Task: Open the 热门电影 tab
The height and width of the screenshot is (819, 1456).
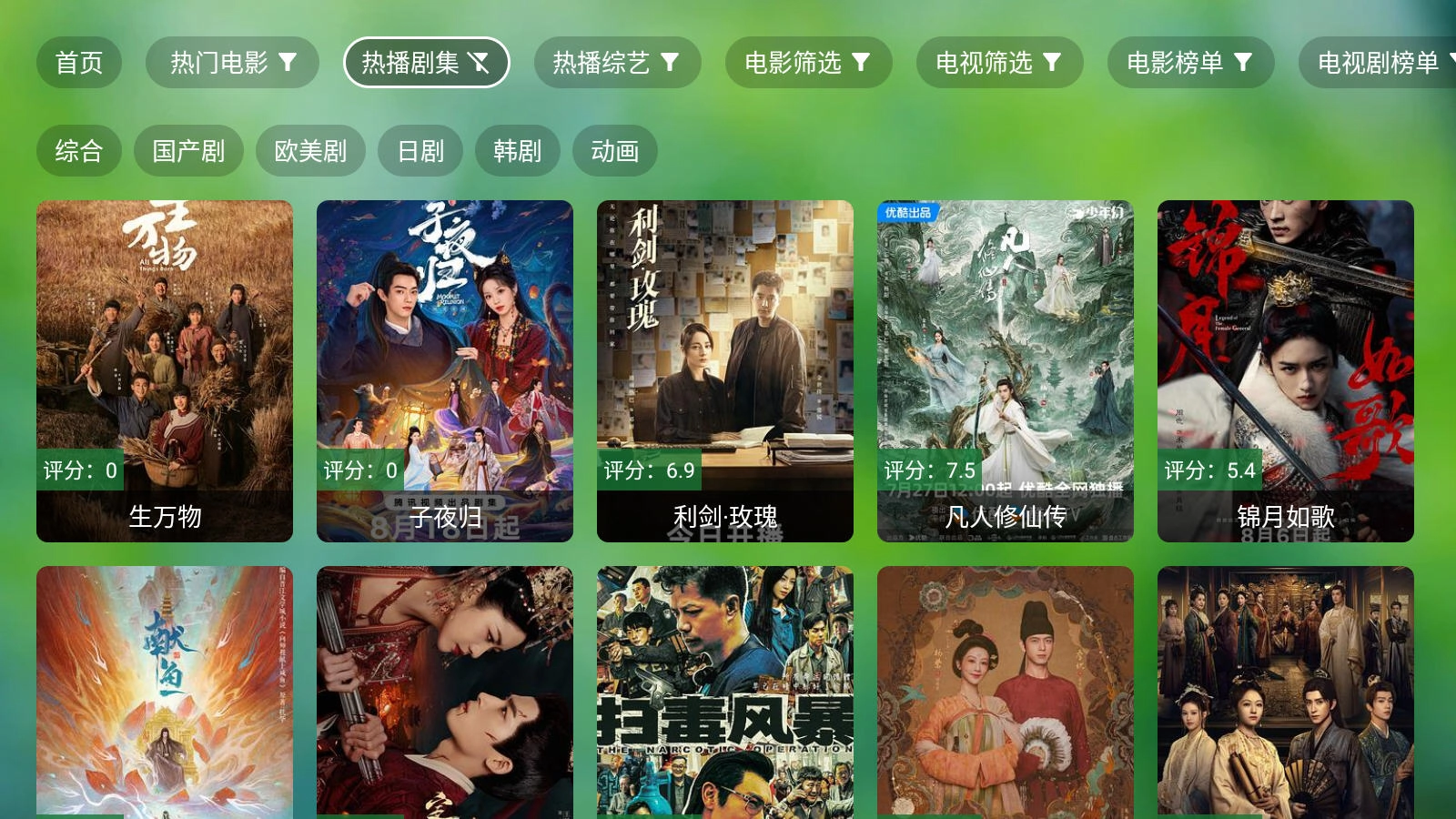Action: (232, 63)
